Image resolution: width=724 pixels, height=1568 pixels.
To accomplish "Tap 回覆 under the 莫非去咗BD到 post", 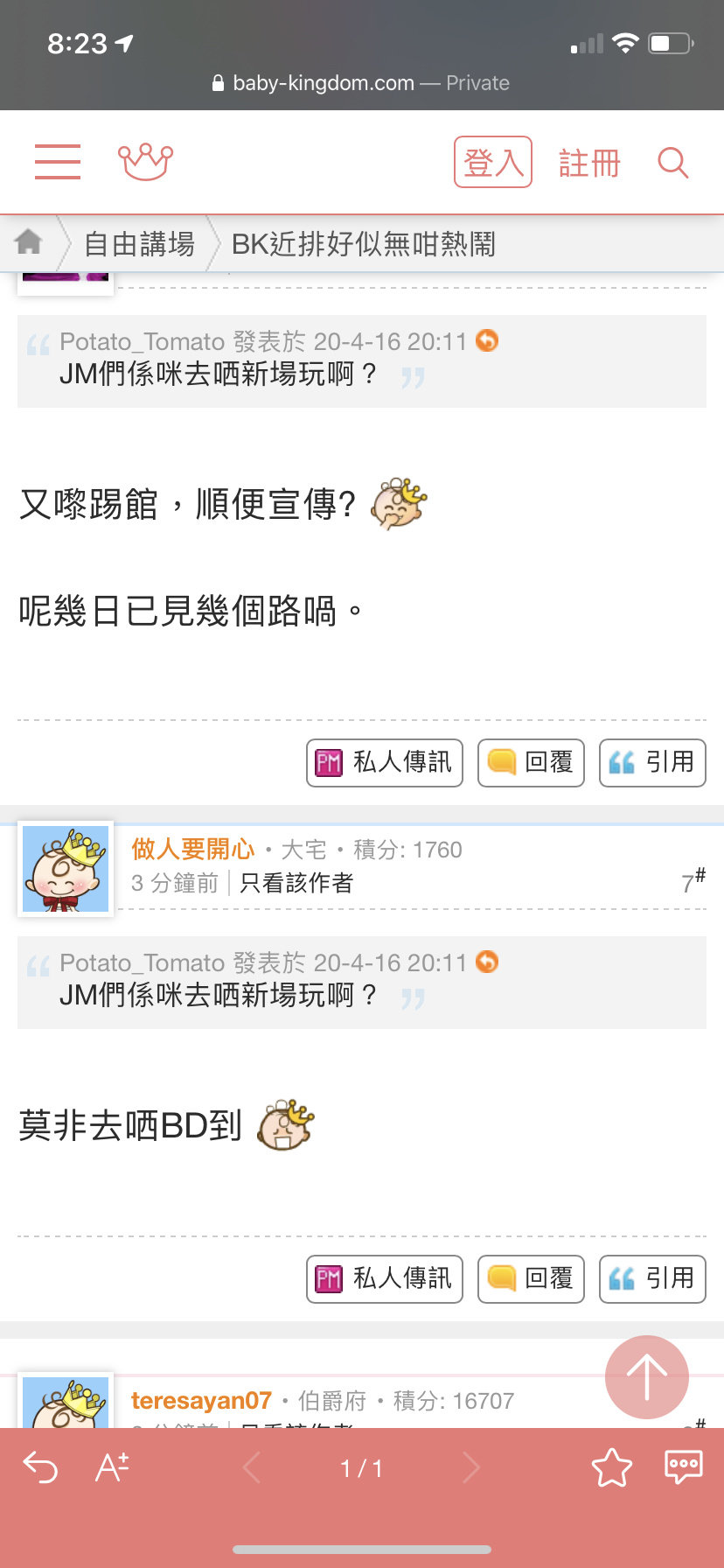I will tap(531, 1279).
